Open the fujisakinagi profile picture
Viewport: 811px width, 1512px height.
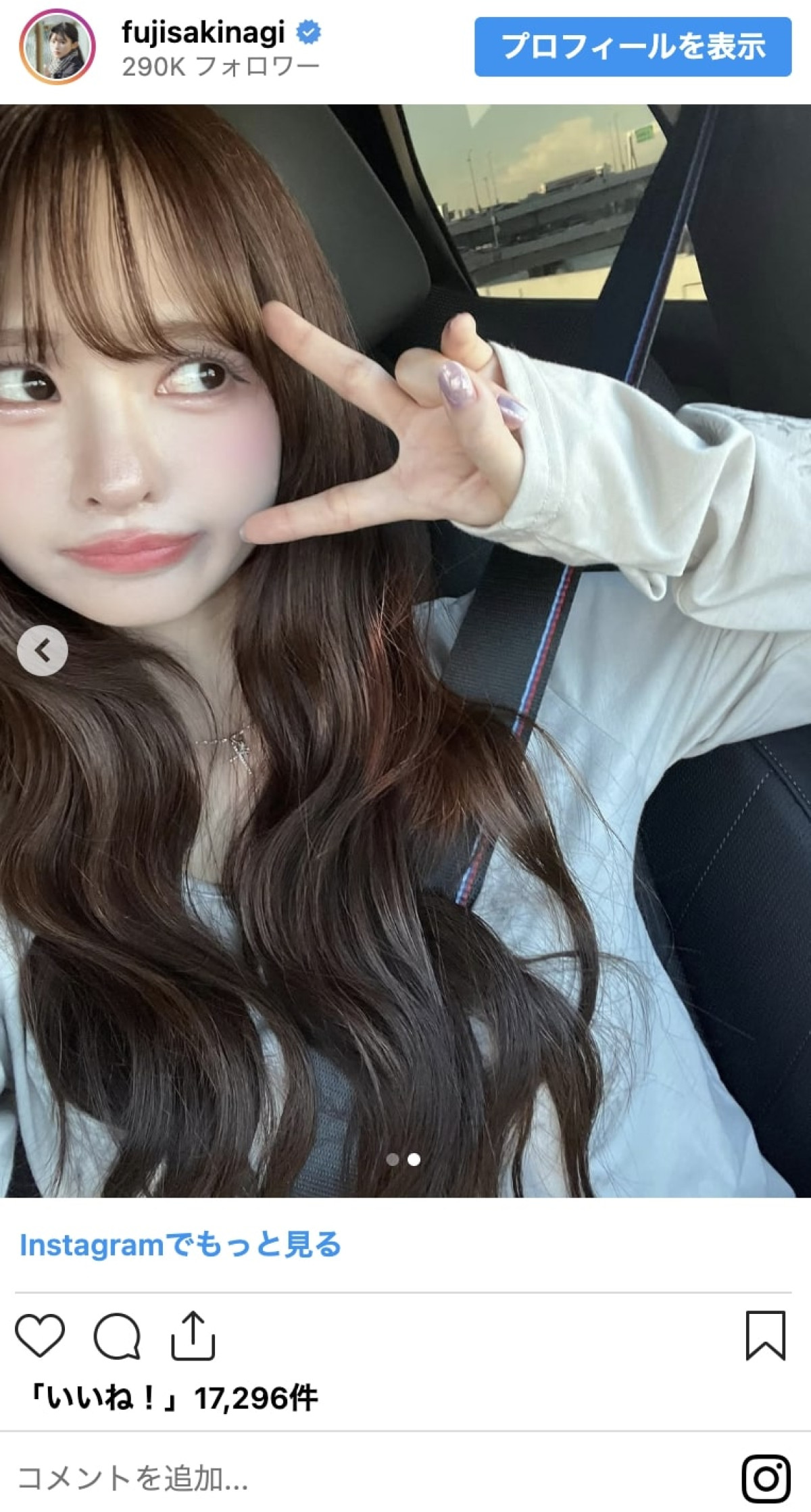[x=57, y=47]
